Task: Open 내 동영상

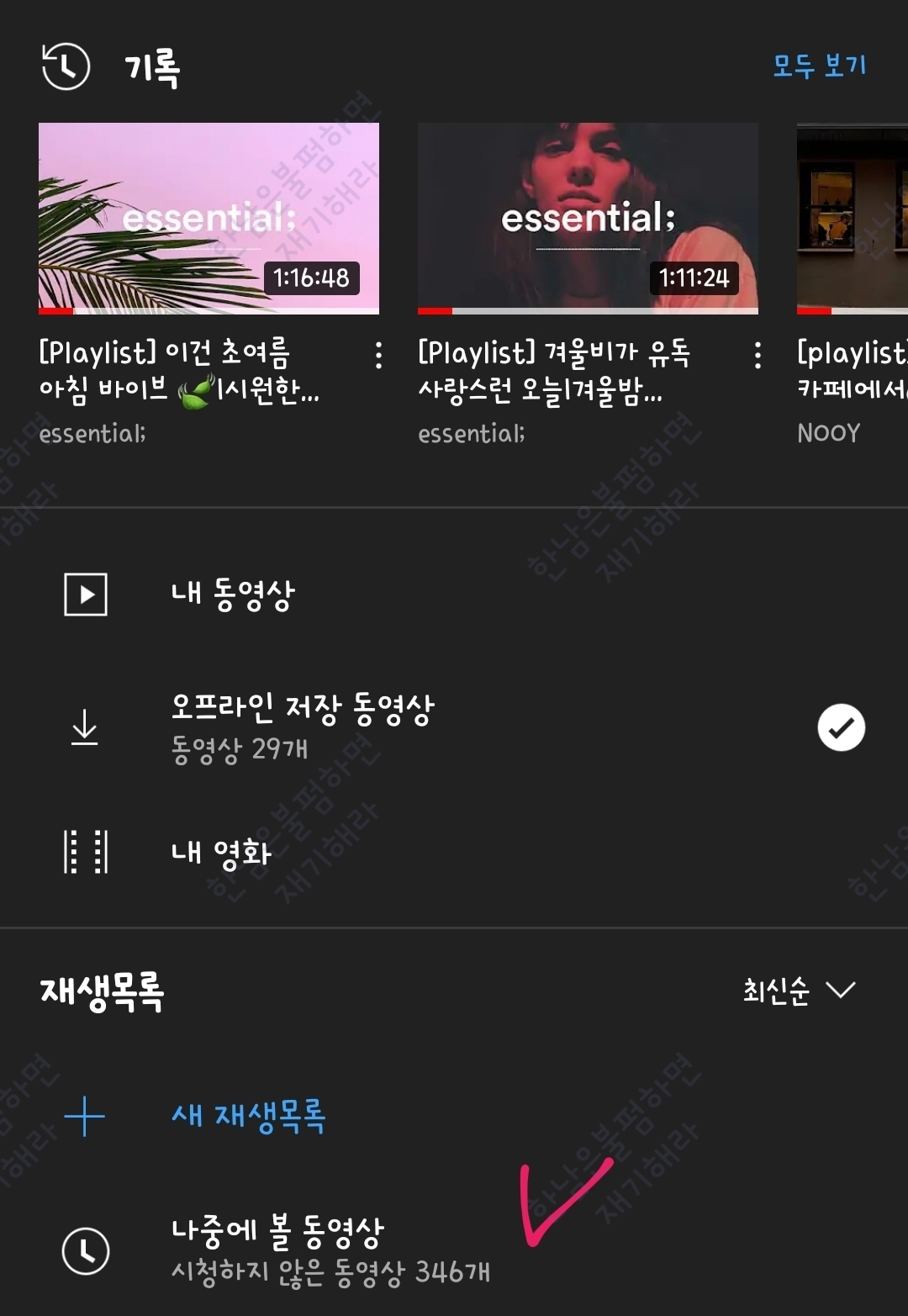Action: pos(233,595)
